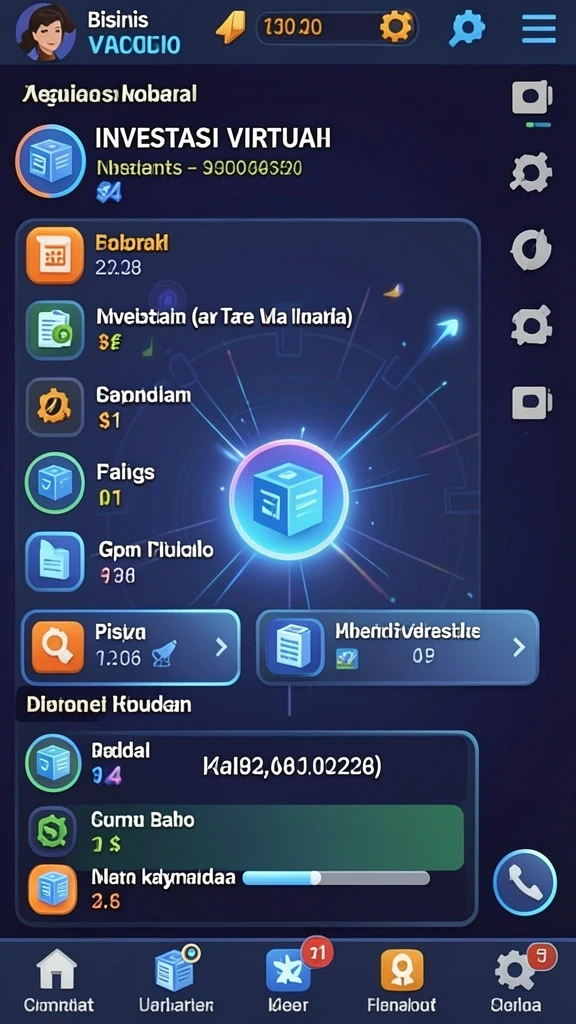
Task: Tap the profile avatar
Action: pyautogui.click(x=45, y=31)
